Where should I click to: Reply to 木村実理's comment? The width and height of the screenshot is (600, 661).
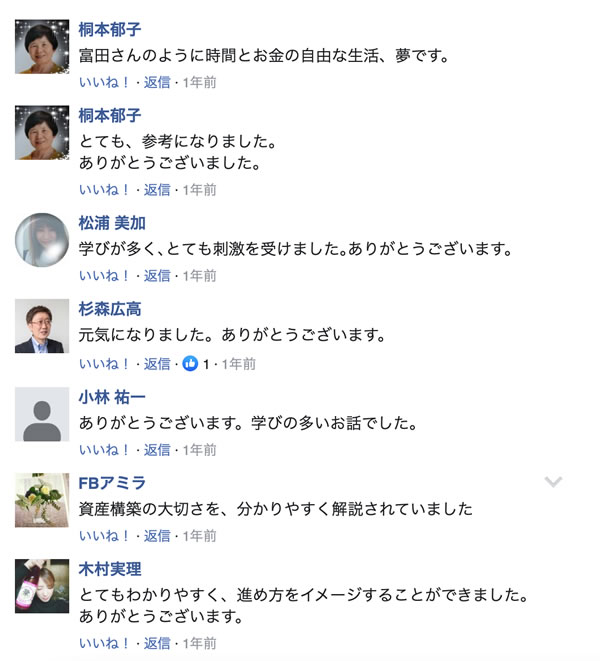156,643
